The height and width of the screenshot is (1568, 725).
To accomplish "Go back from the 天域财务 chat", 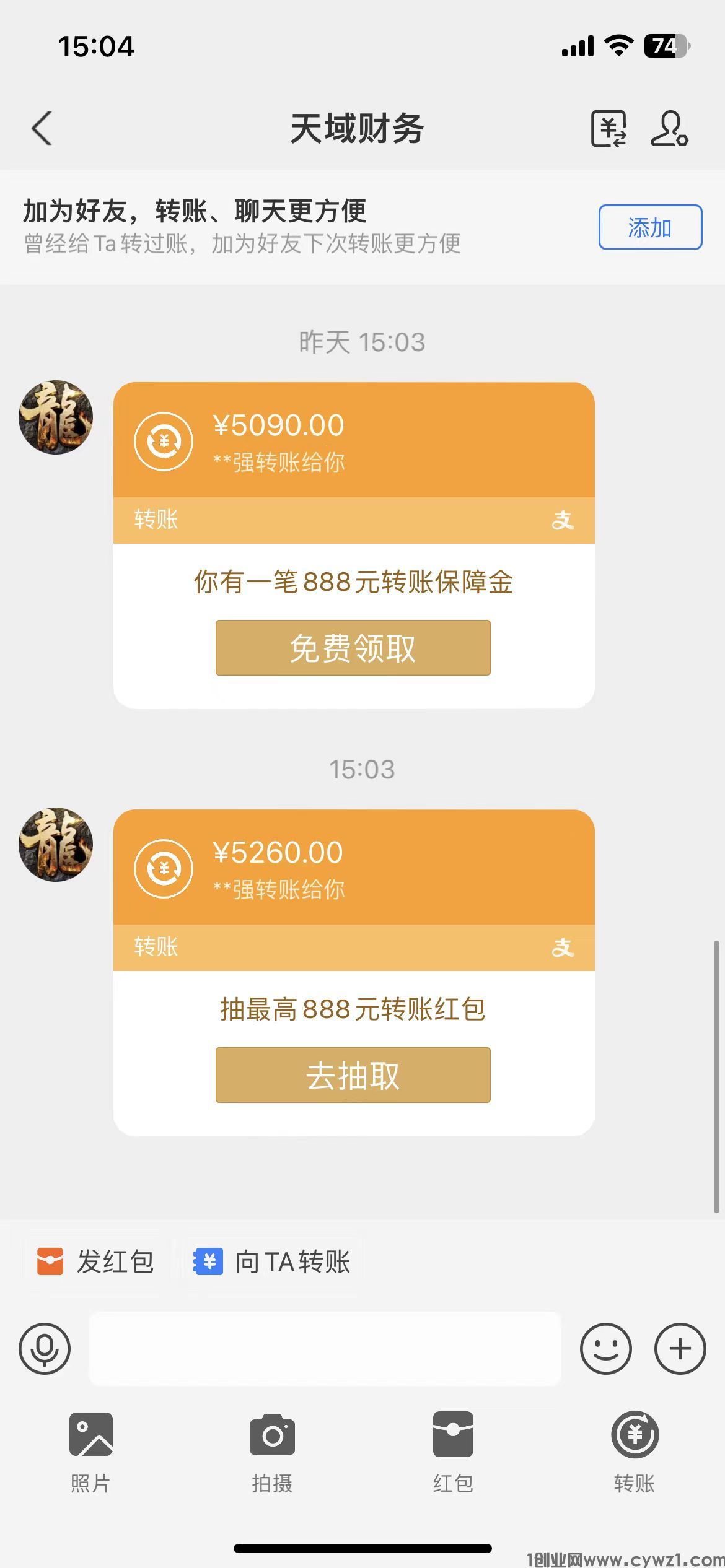I will 42,129.
